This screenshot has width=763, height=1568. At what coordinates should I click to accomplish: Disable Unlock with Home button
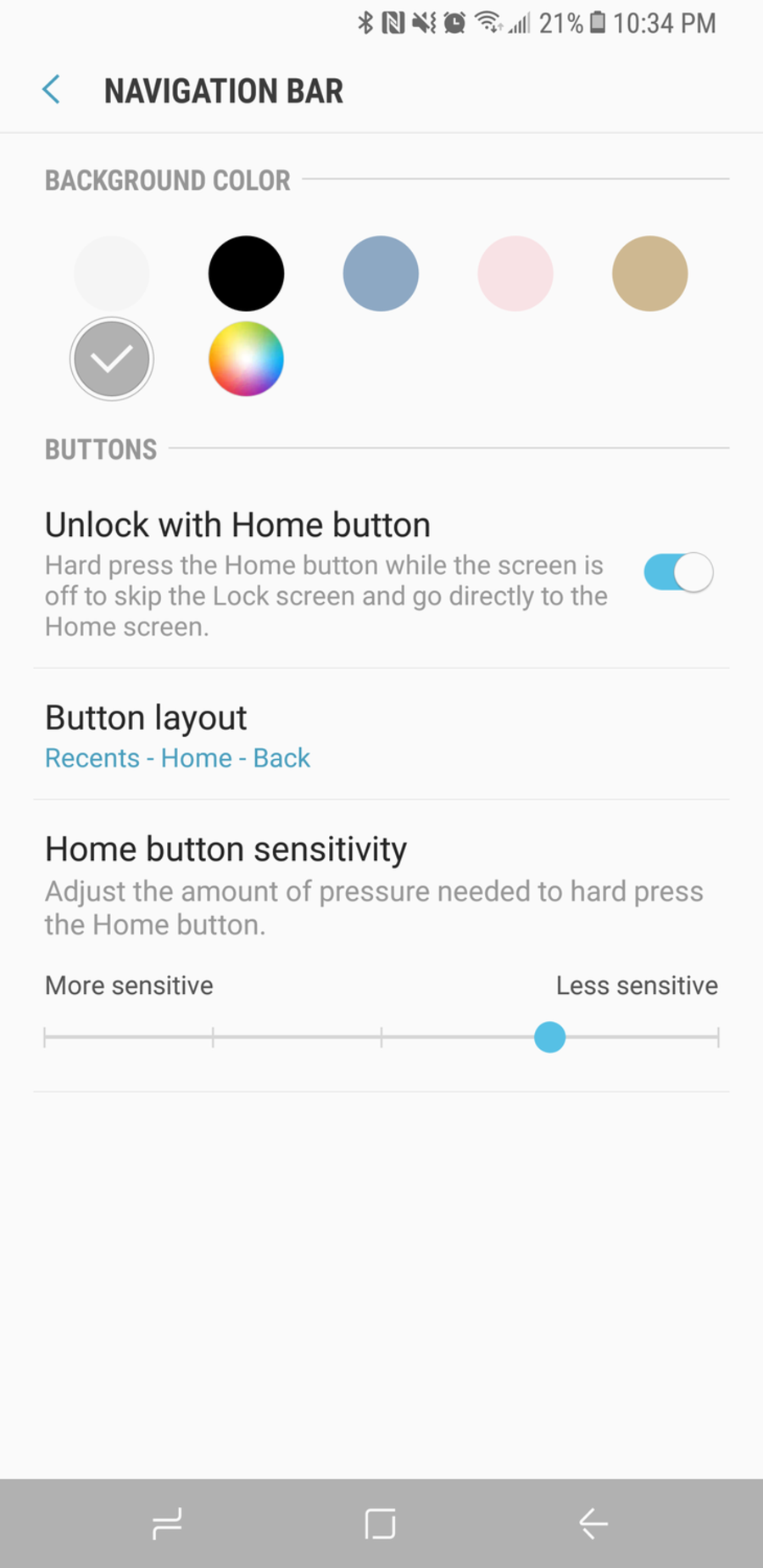pos(678,572)
